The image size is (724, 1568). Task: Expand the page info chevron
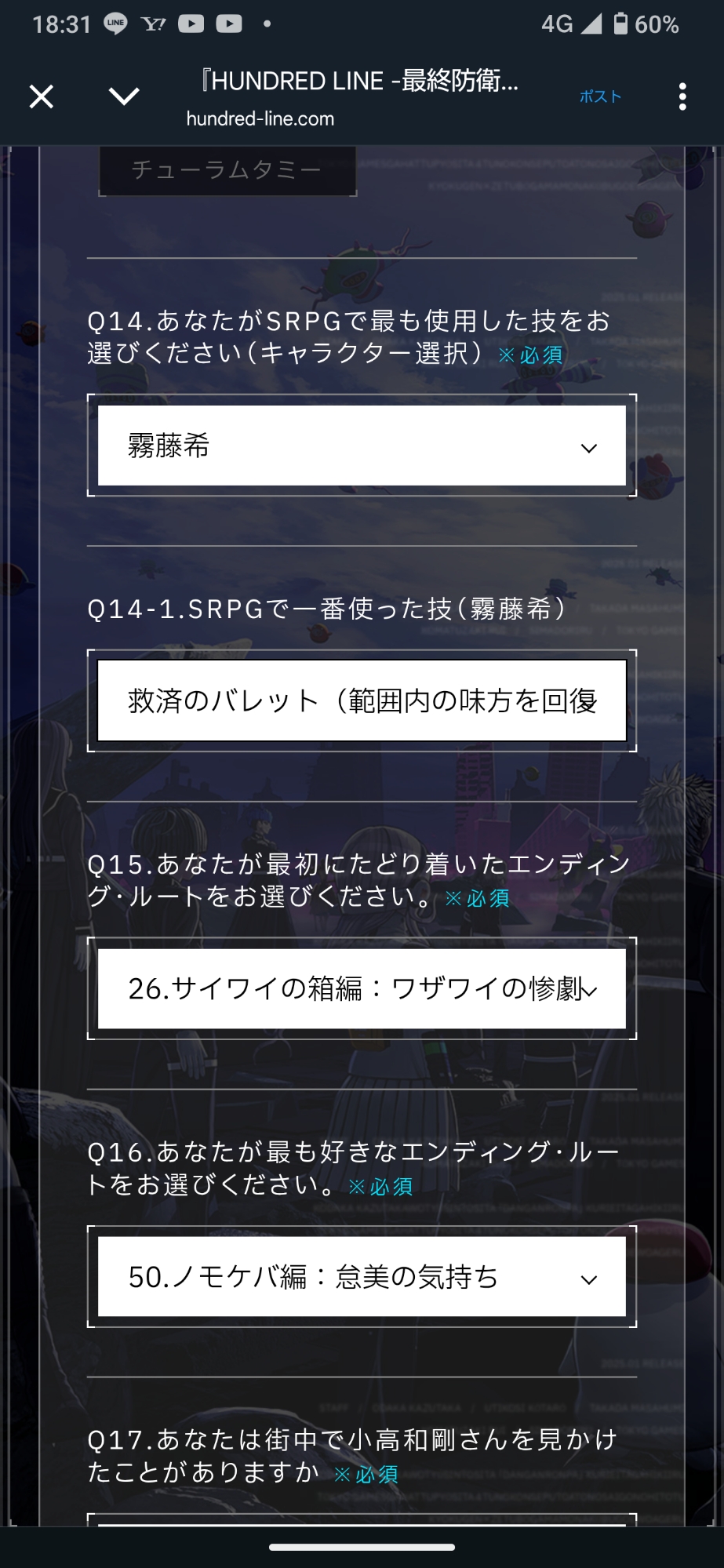124,96
